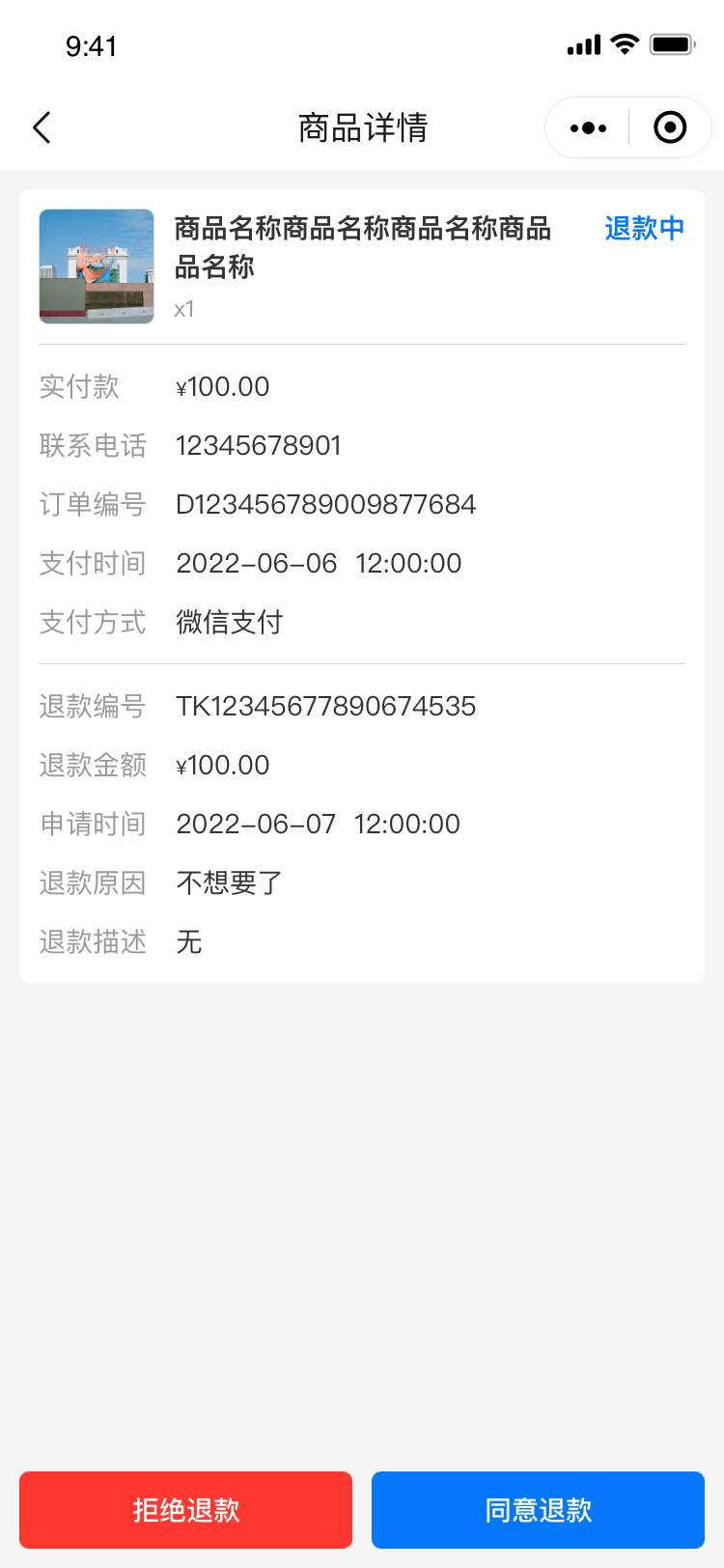Approve refund with 同意退款 button
This screenshot has height=1568, width=724.
click(x=538, y=1510)
